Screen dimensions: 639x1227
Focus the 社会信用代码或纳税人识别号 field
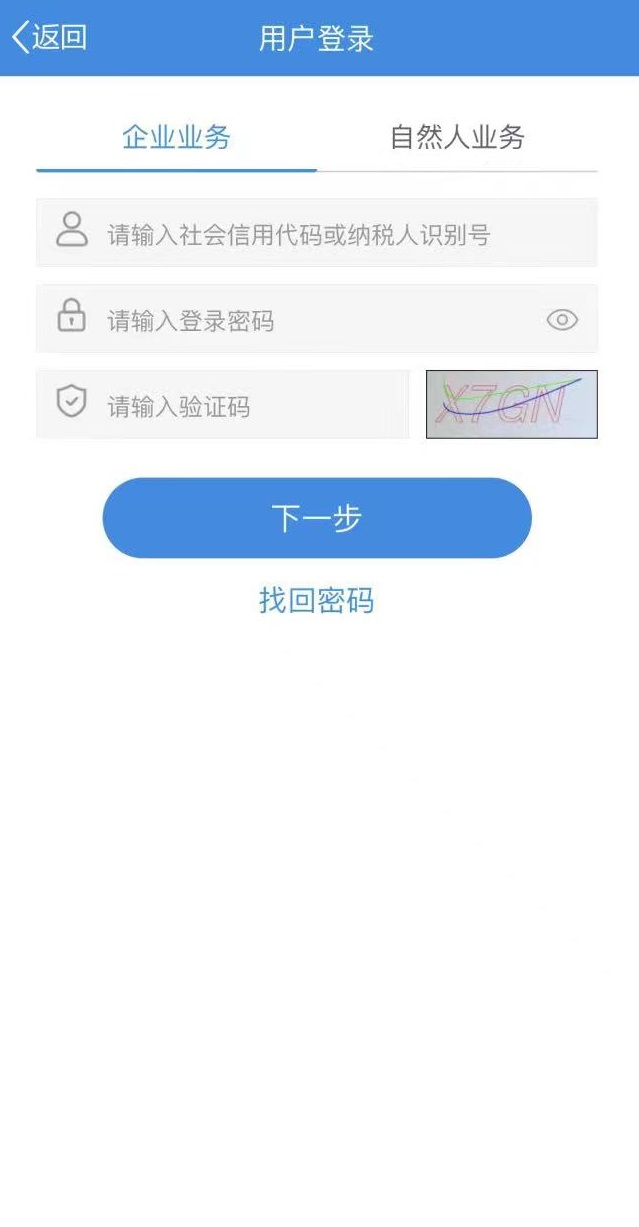point(317,233)
